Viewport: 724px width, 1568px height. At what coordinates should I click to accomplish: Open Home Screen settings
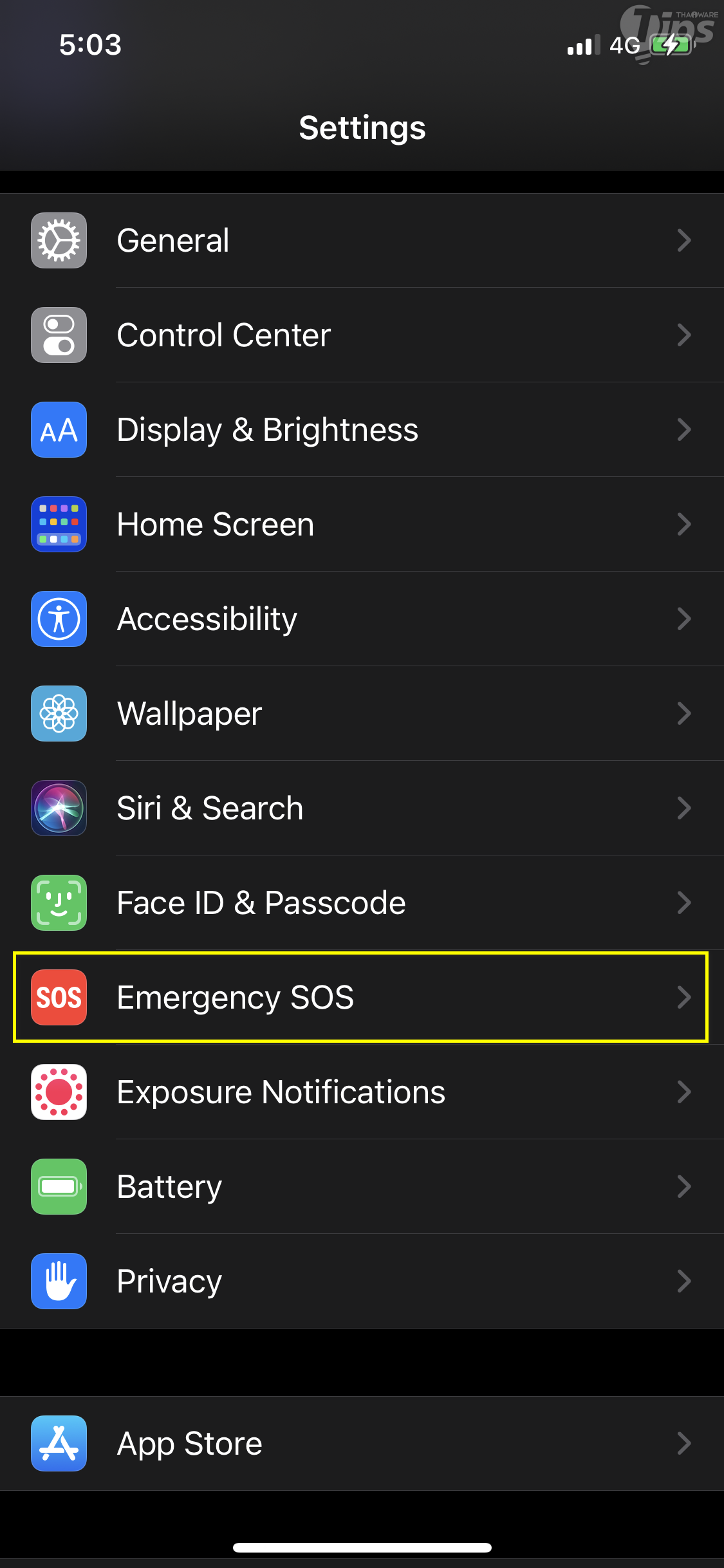tap(362, 525)
